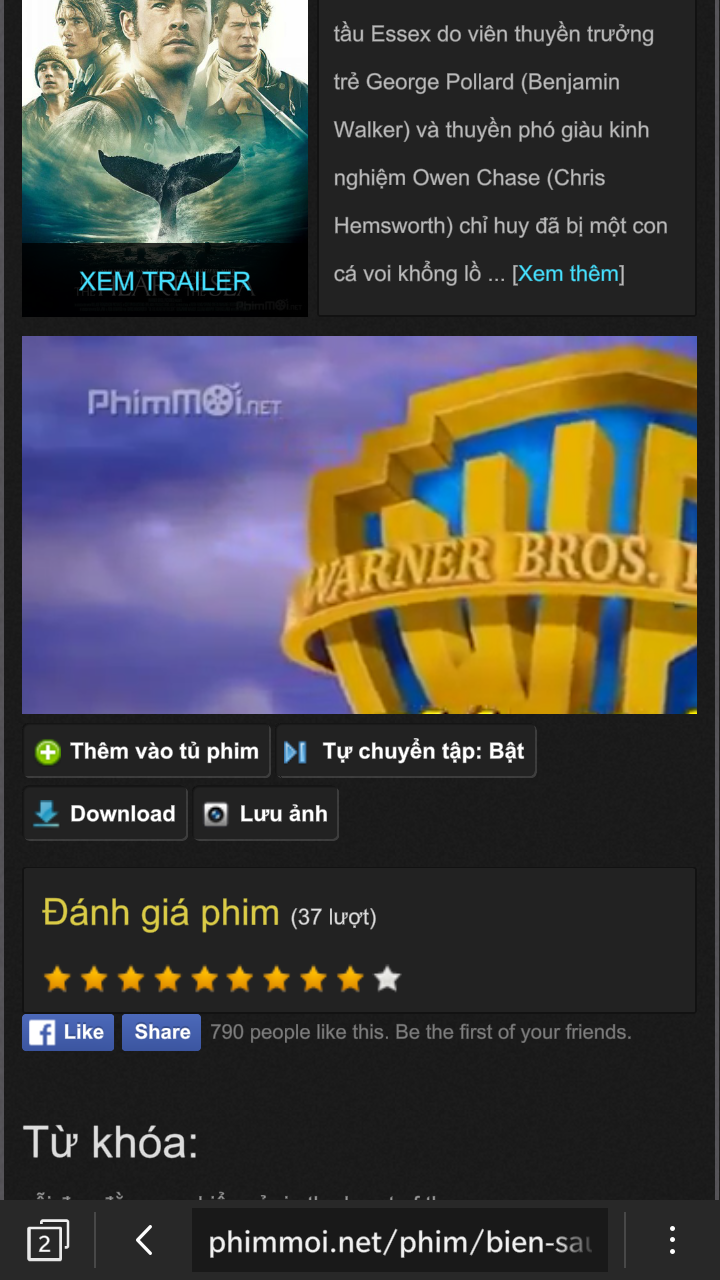This screenshot has height=1280, width=720.
Task: Toggle Tự chuyển tập auto-next setting
Action: point(406,752)
